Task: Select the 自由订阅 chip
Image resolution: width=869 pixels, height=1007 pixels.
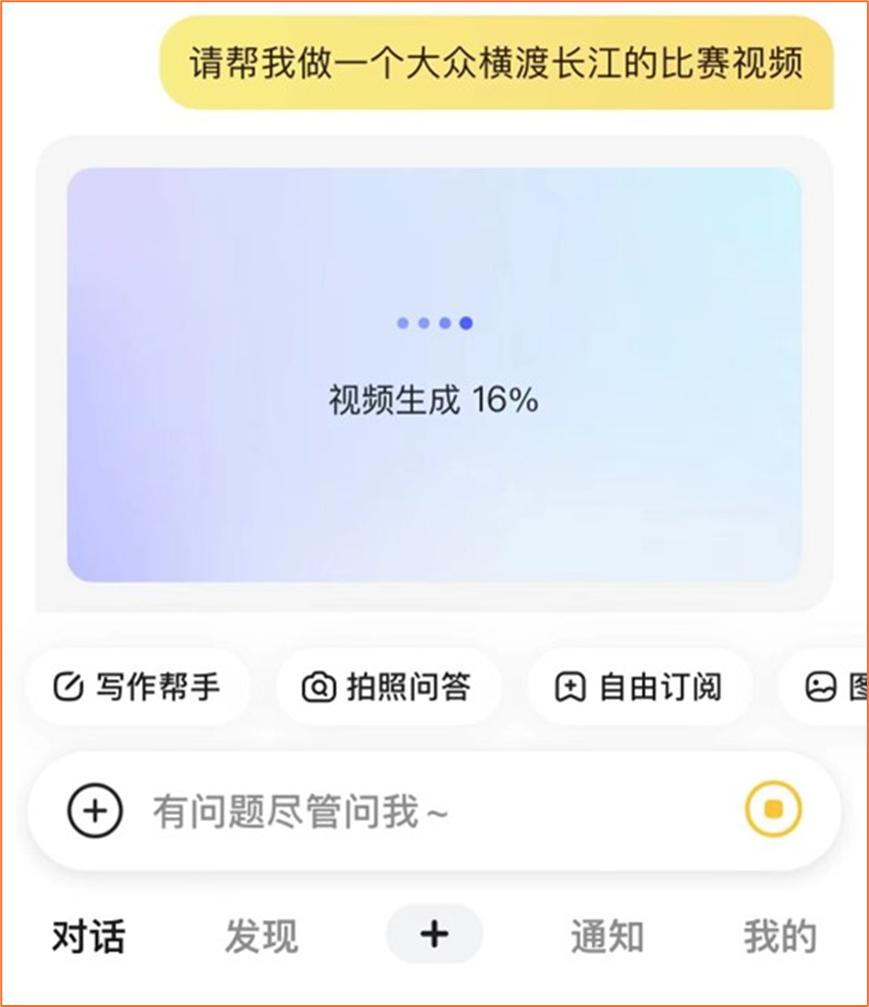Action: [639, 687]
